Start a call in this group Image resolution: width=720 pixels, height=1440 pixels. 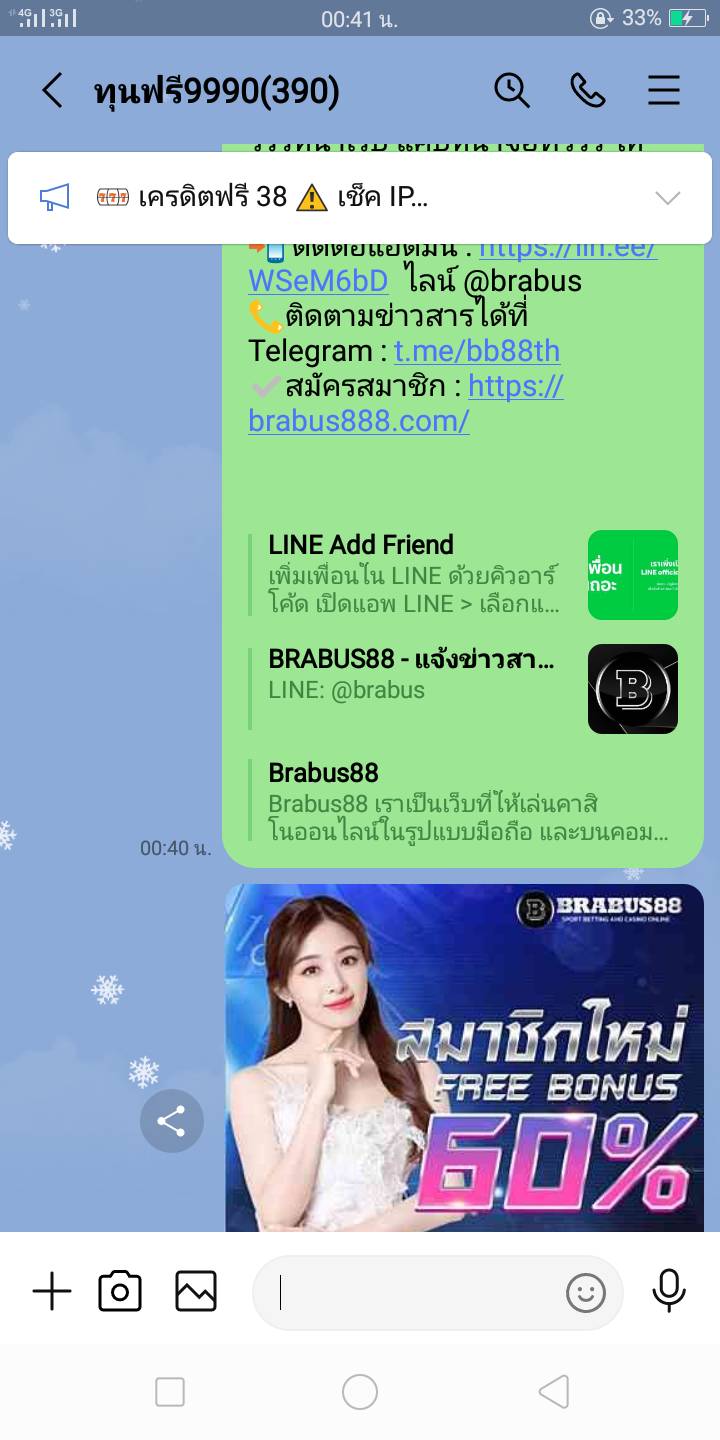click(588, 91)
